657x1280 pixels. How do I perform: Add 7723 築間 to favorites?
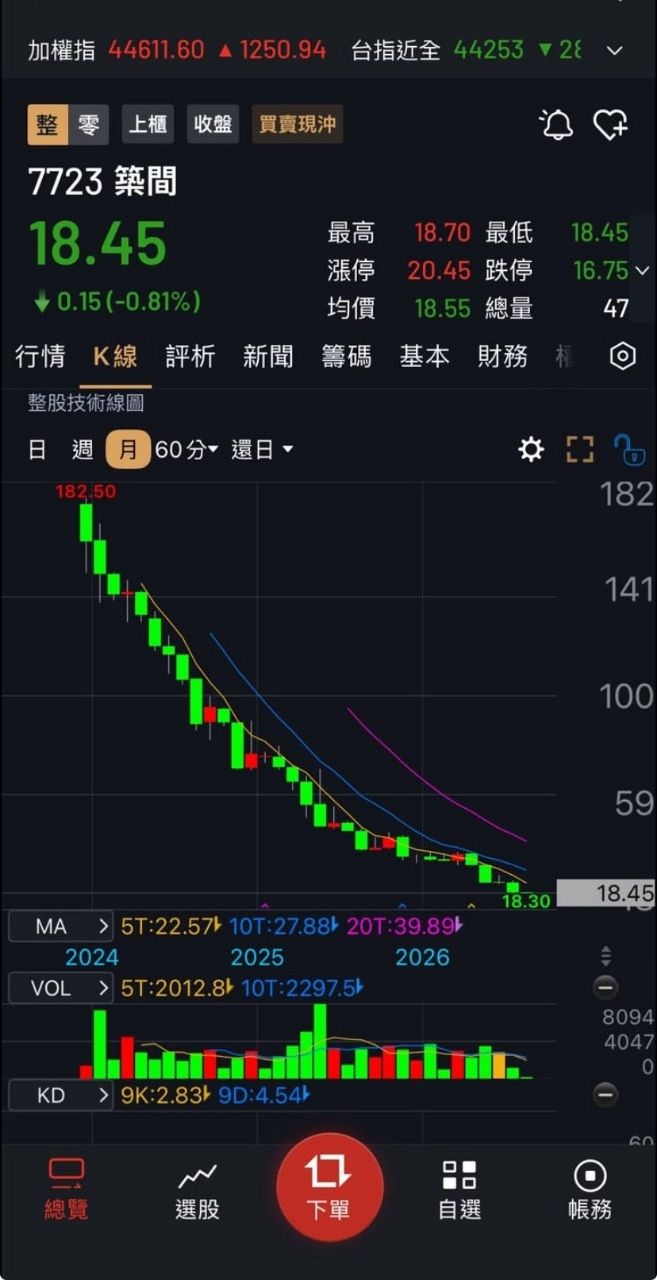coord(610,124)
